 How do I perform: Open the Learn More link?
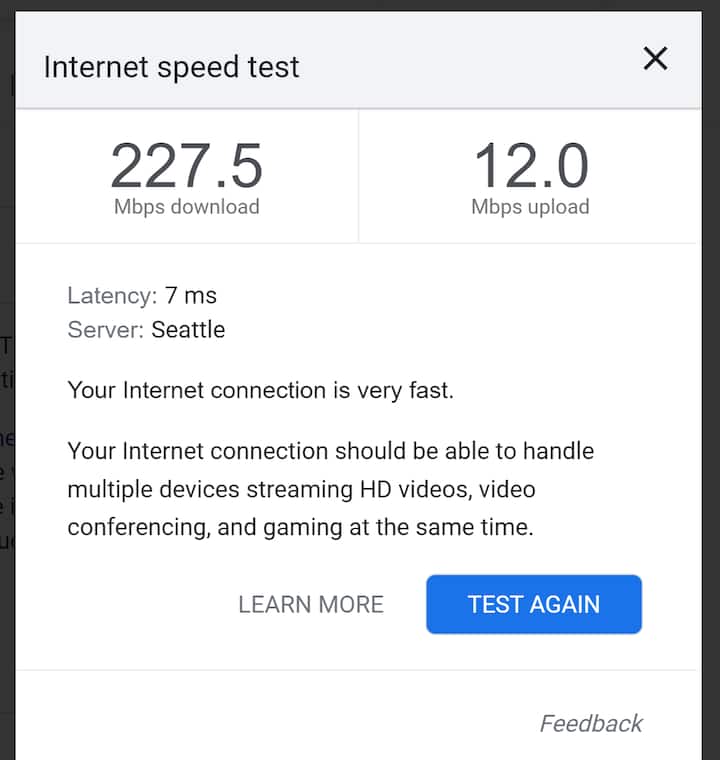[311, 604]
